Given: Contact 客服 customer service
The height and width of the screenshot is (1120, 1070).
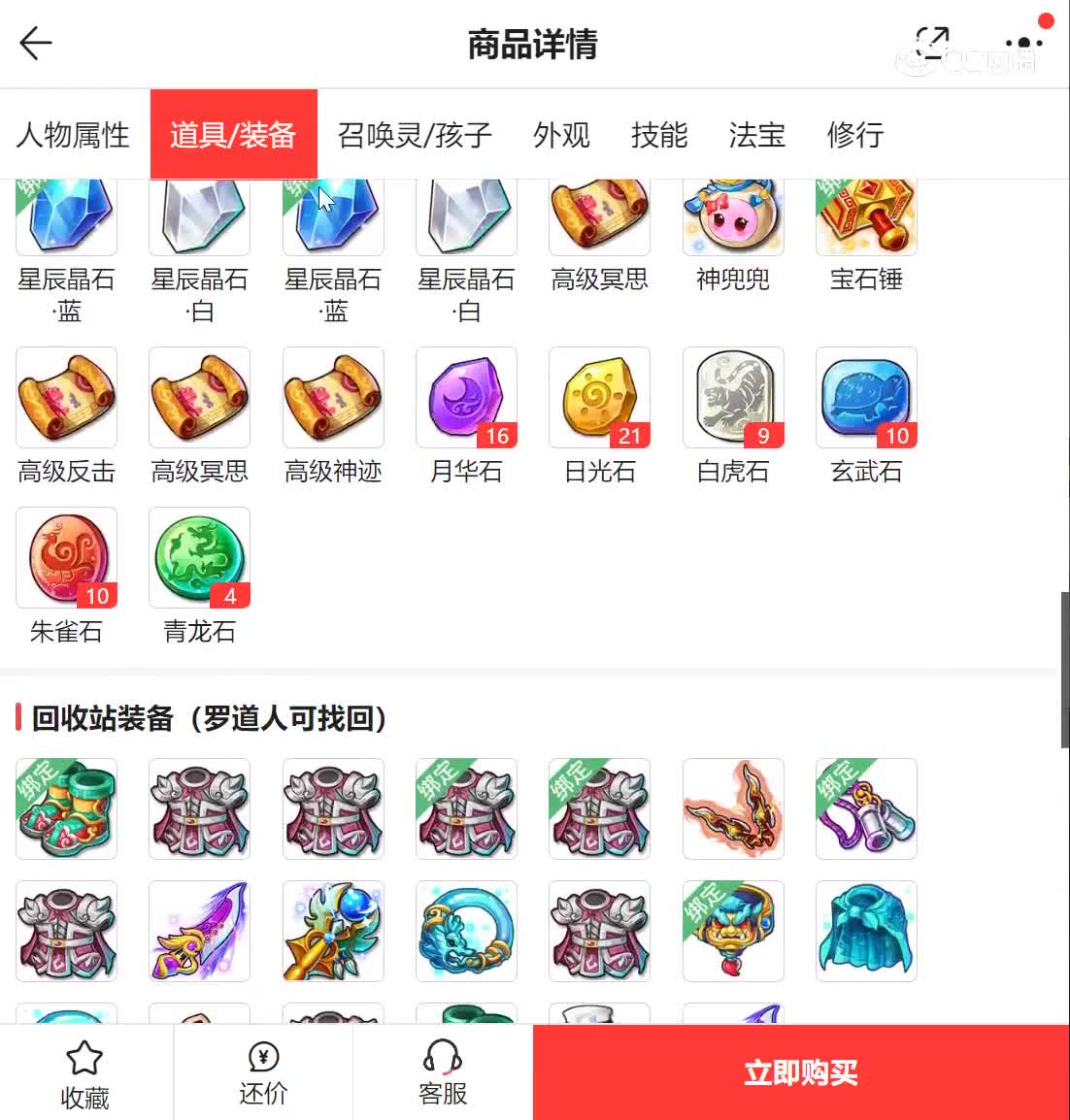Looking at the screenshot, I should point(443,1073).
